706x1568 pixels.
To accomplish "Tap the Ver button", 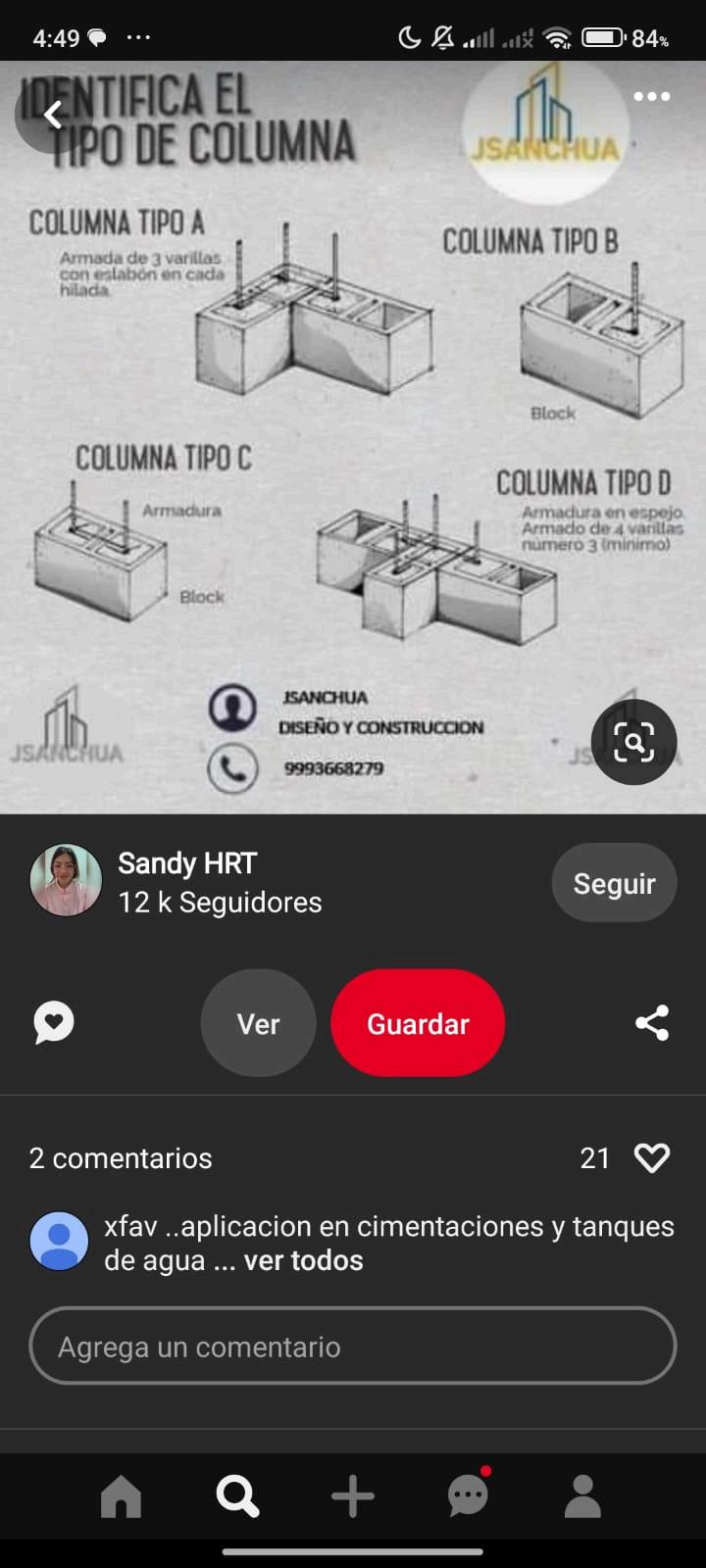I will coord(258,1023).
